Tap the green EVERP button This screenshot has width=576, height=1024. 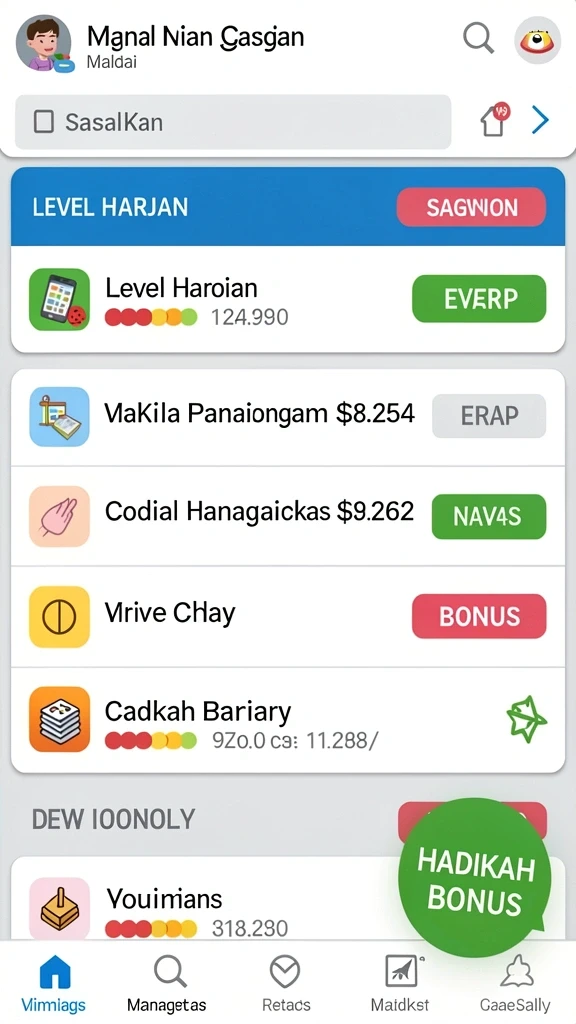tap(479, 299)
